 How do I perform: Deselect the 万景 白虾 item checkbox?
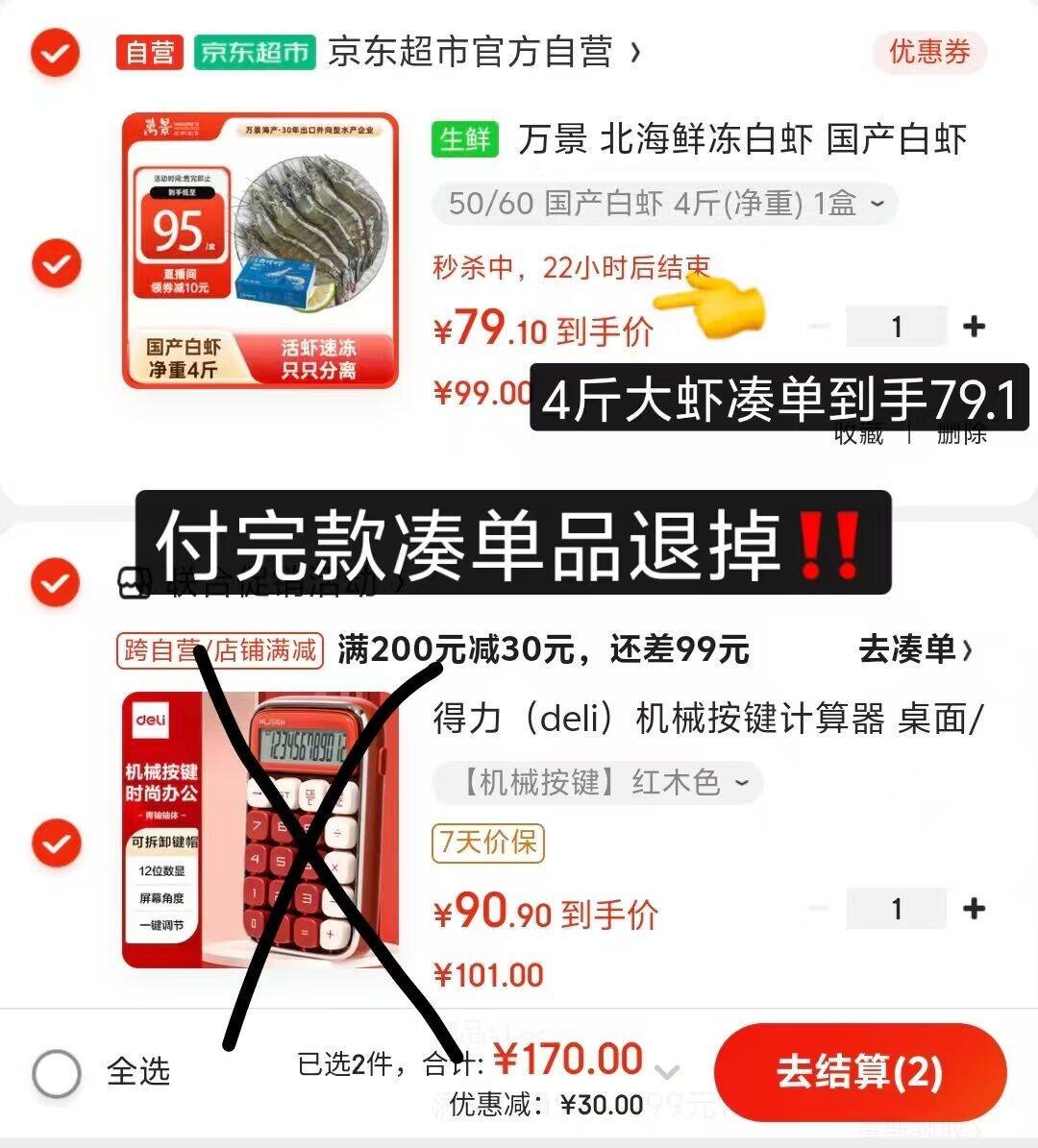[x=57, y=263]
